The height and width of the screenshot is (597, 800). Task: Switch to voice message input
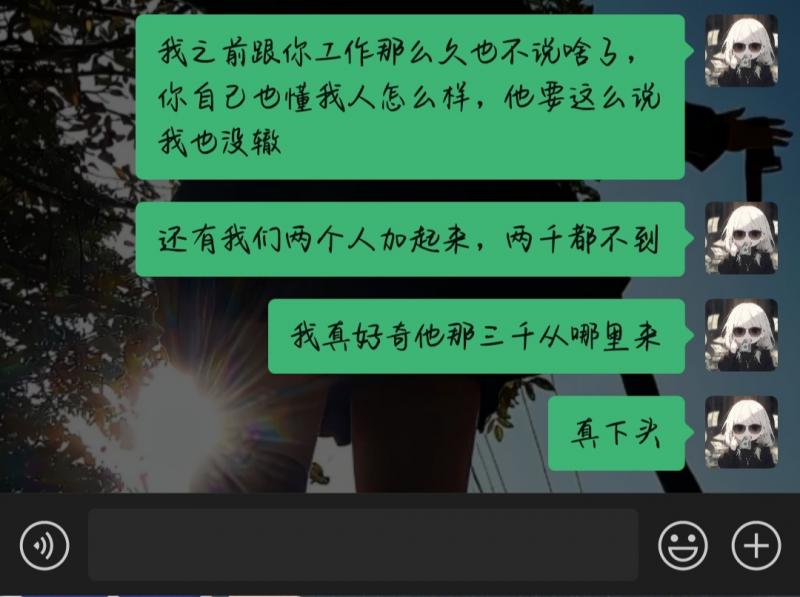tap(44, 545)
